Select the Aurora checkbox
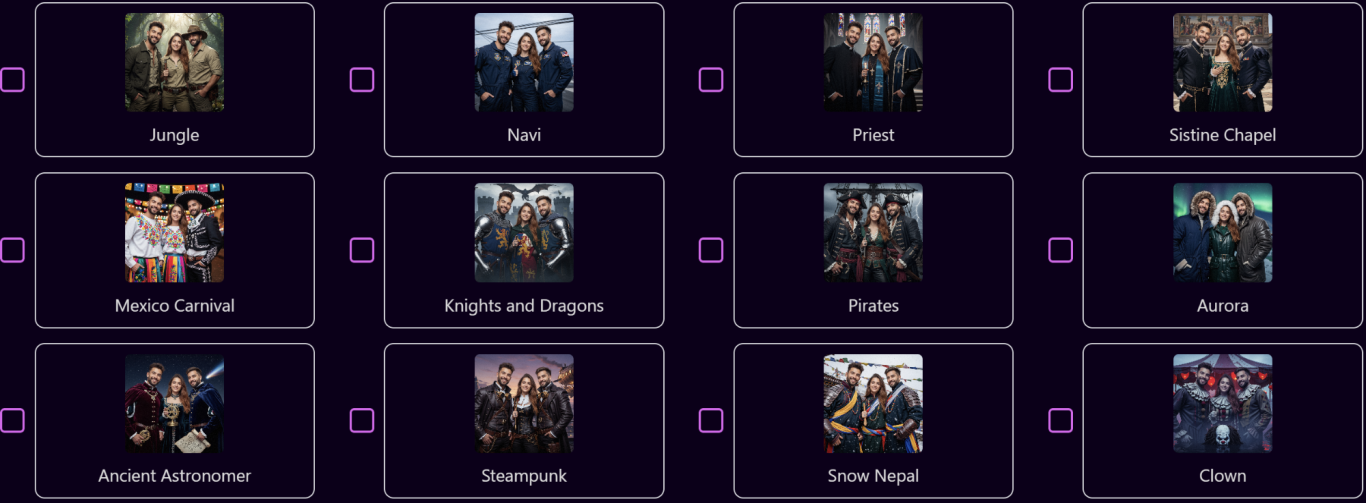1366x503 pixels. pos(1060,250)
